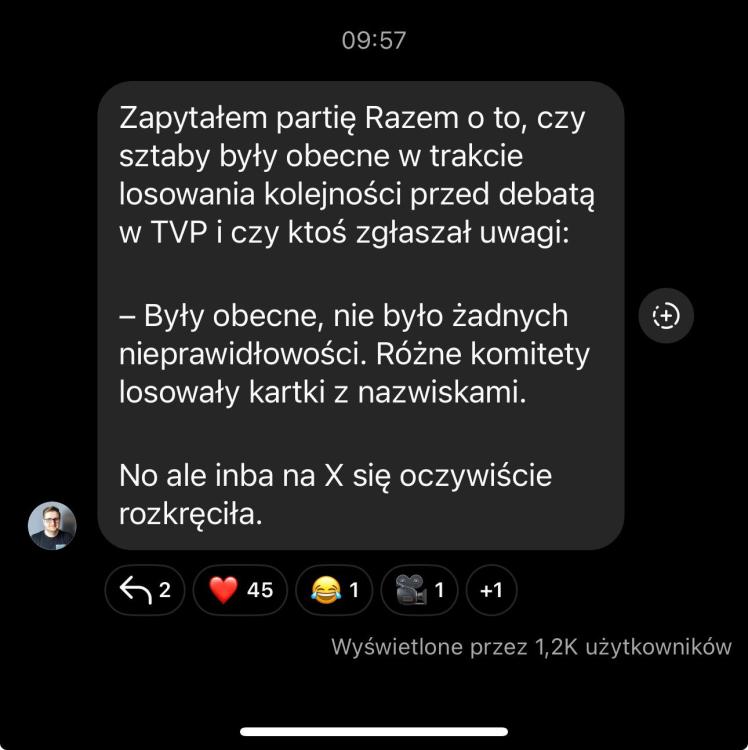Tap the laughing emoji reaction

(334, 590)
